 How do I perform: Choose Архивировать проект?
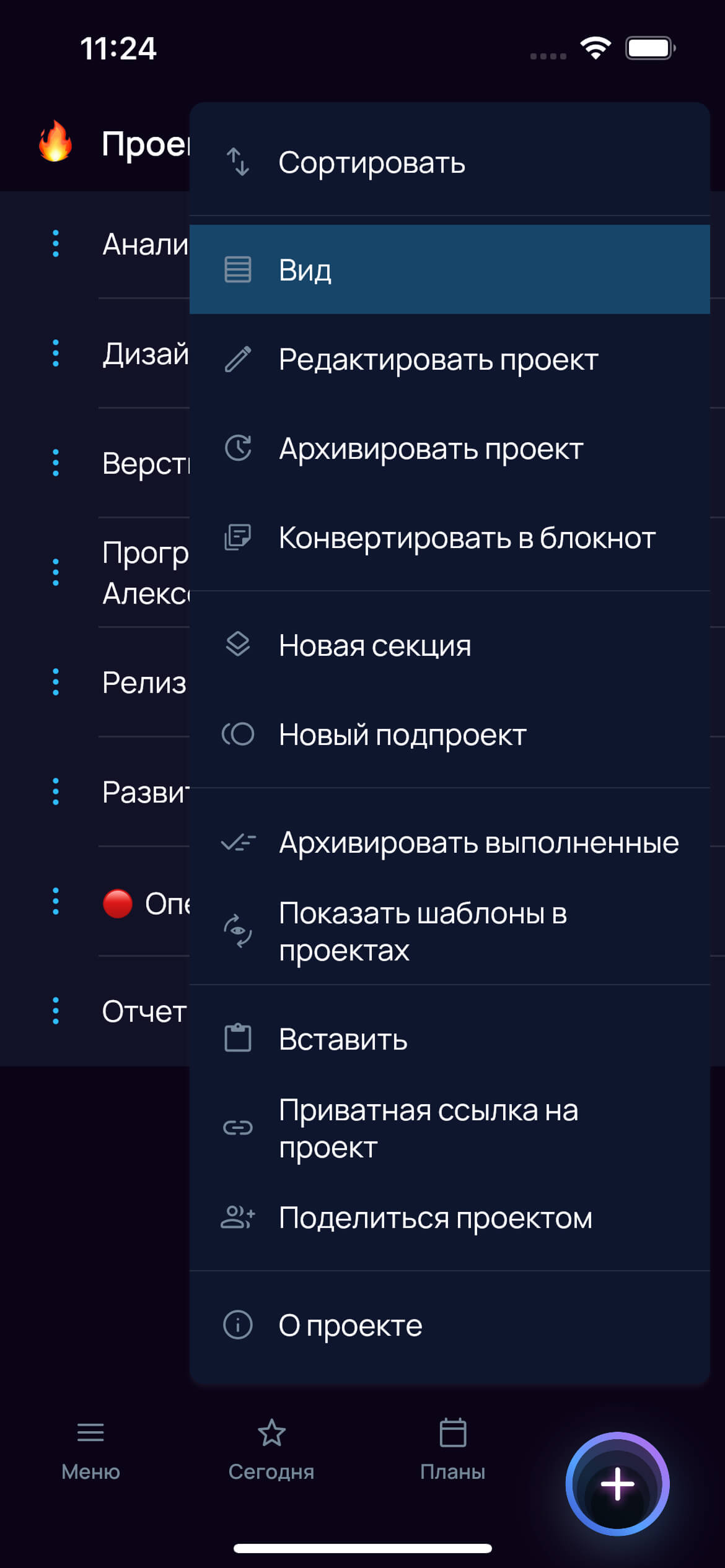click(x=449, y=448)
